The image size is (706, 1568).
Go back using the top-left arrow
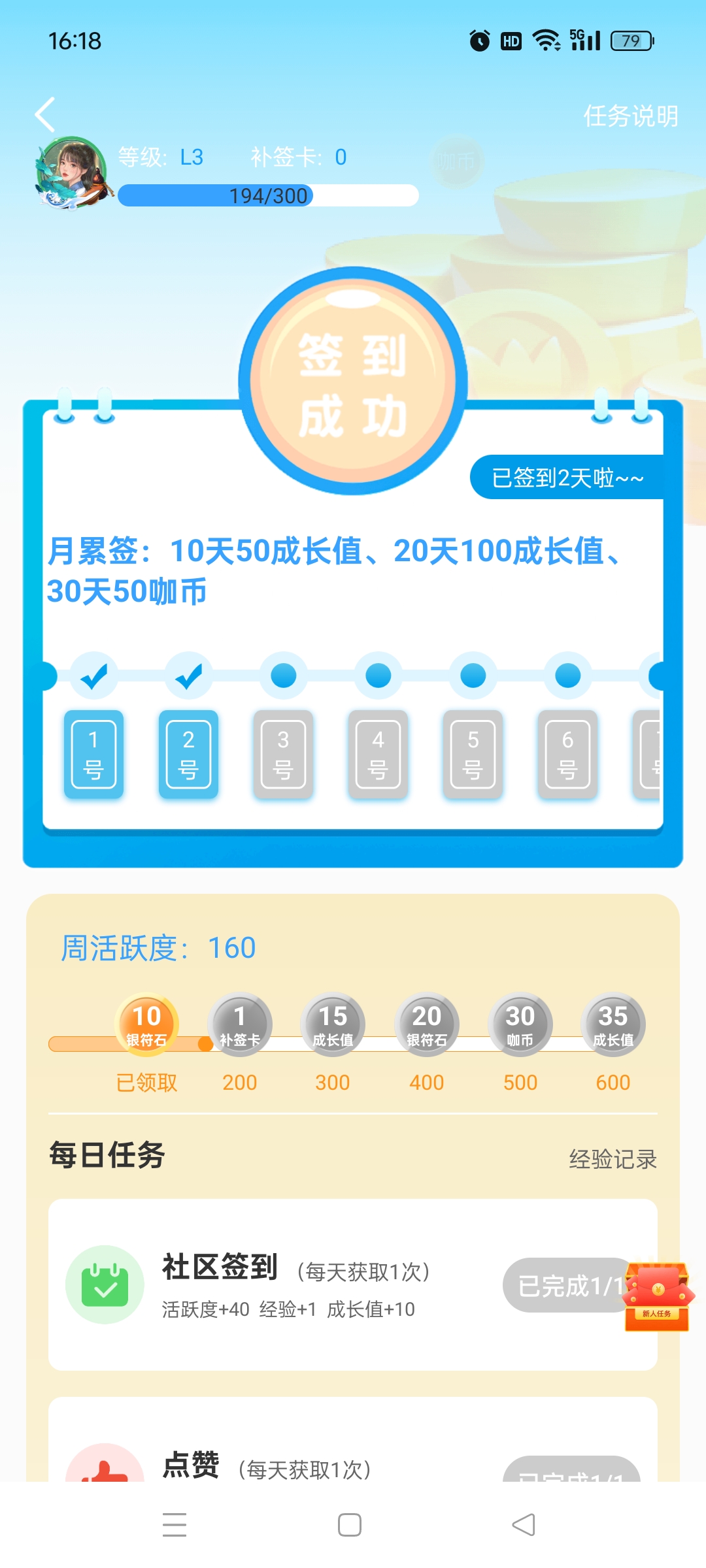click(44, 115)
